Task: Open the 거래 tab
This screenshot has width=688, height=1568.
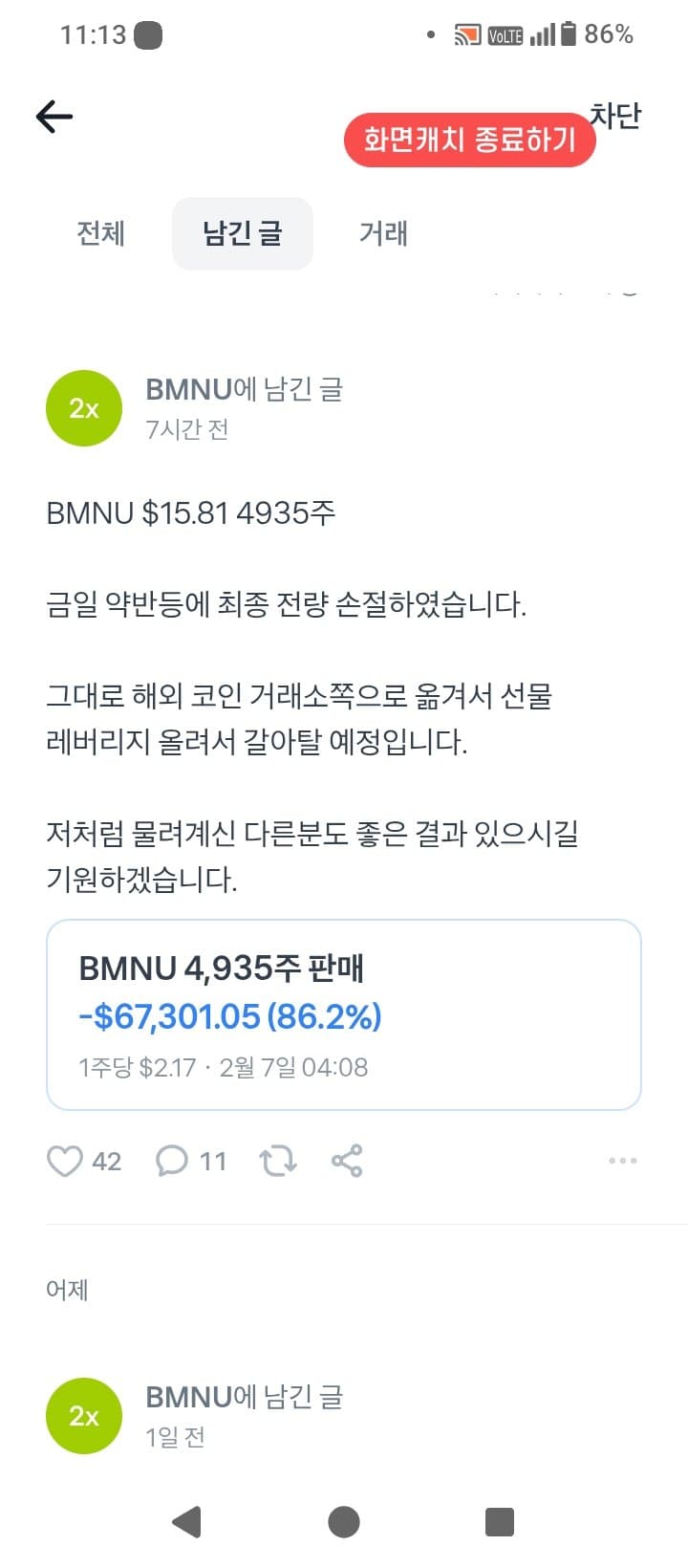Action: (383, 233)
